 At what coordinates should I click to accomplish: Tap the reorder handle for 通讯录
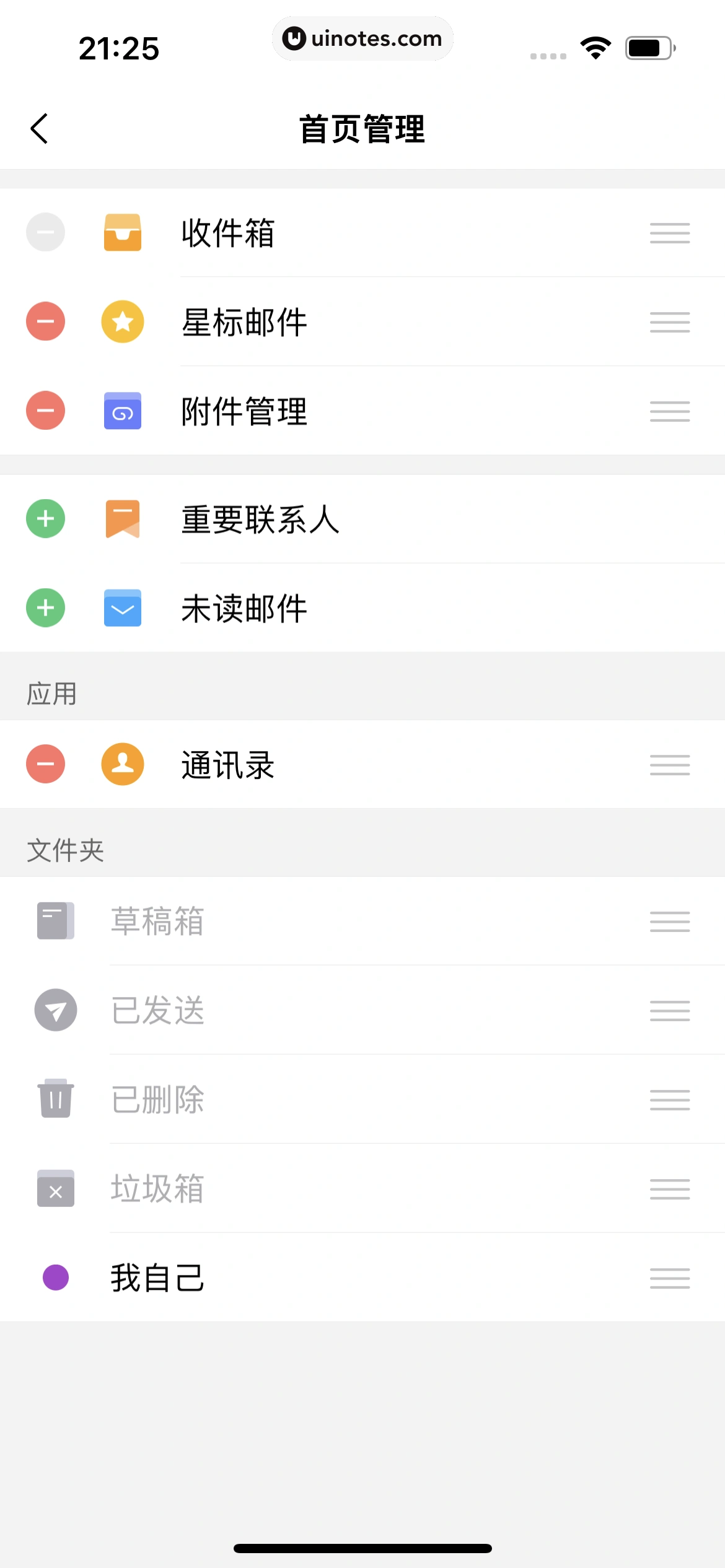point(669,765)
